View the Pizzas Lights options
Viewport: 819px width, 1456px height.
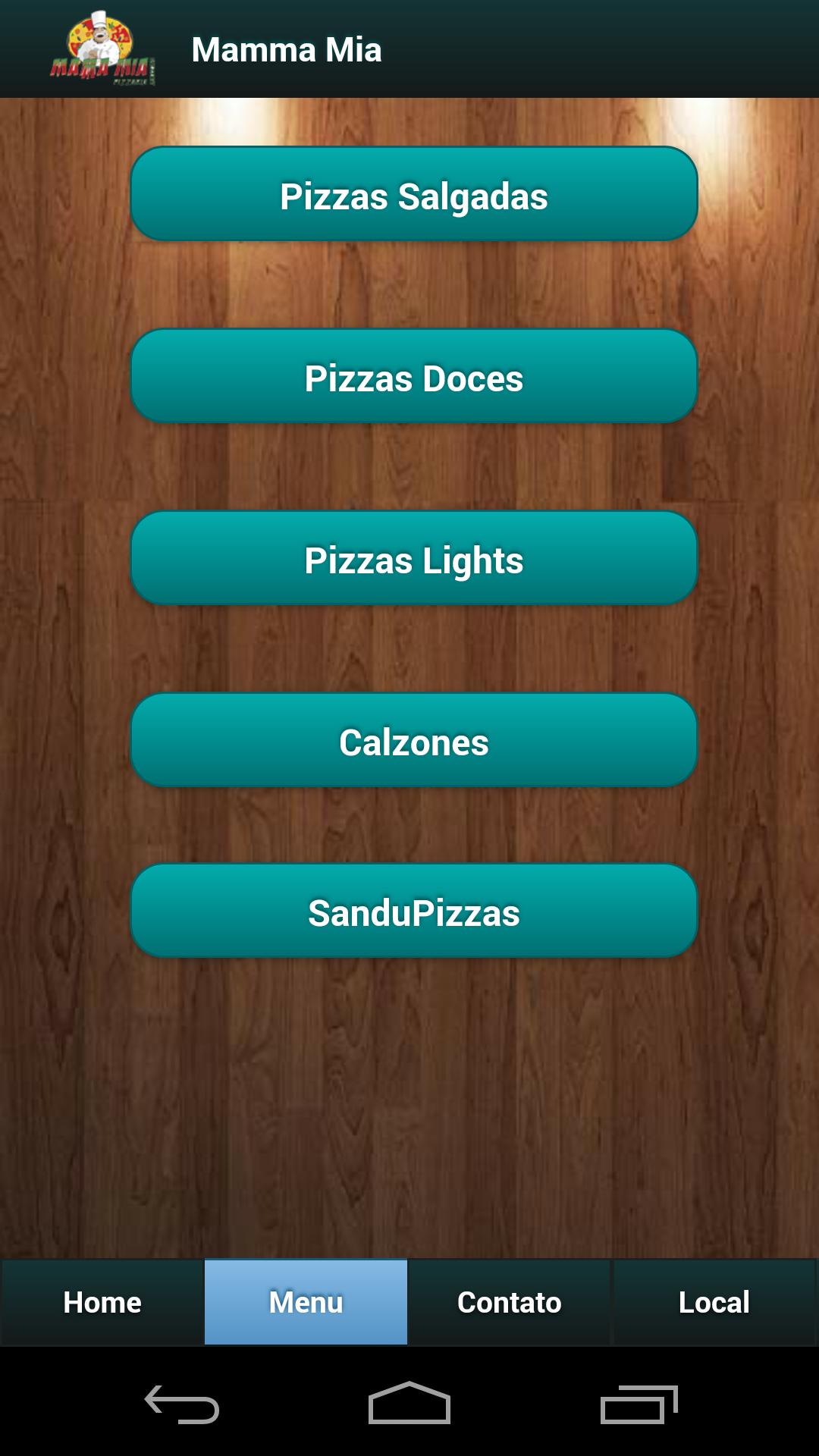pyautogui.click(x=413, y=560)
